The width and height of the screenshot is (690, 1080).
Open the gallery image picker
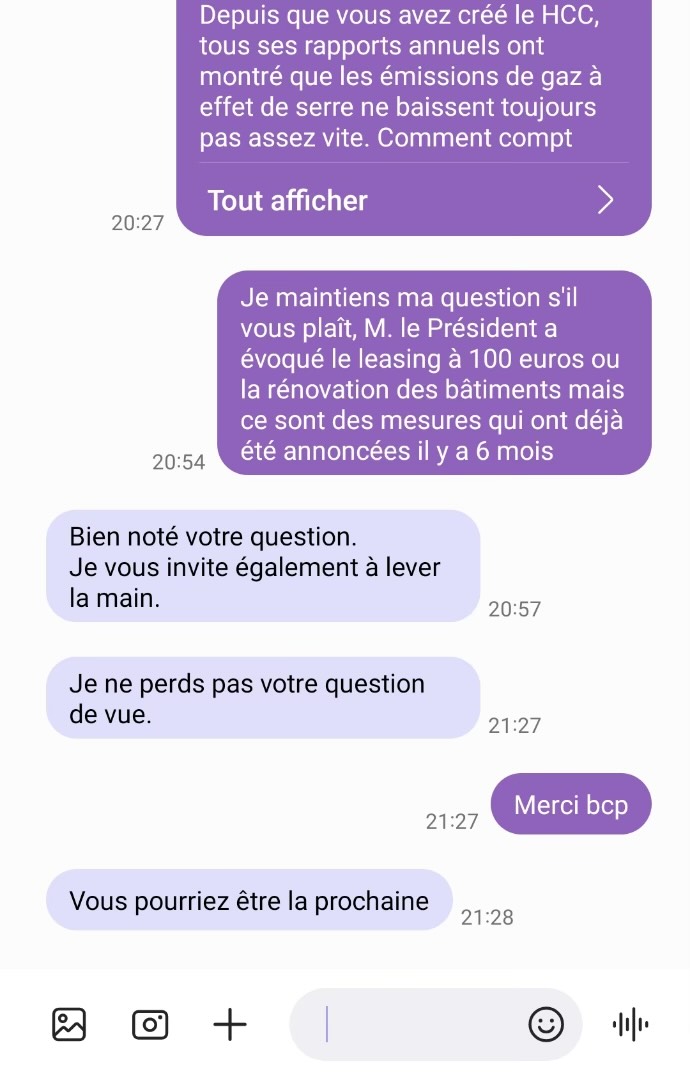[x=69, y=1024]
